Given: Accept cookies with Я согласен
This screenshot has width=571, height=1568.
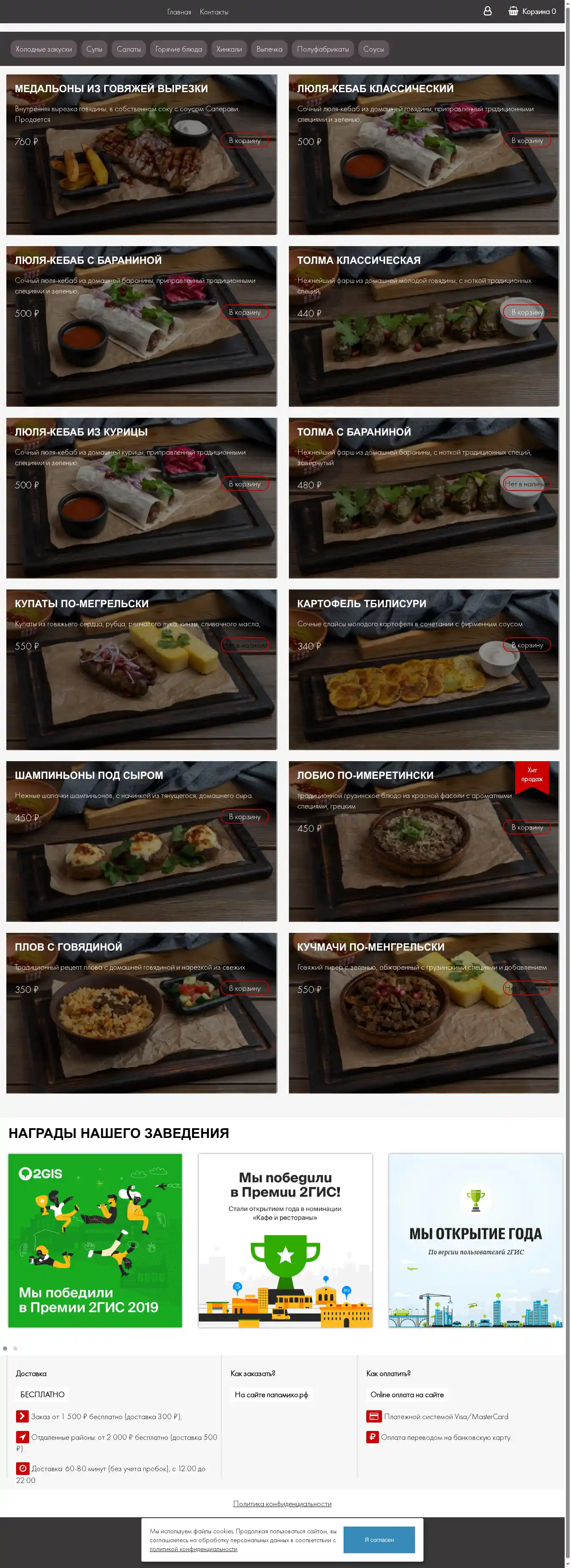Looking at the screenshot, I should (x=379, y=1540).
